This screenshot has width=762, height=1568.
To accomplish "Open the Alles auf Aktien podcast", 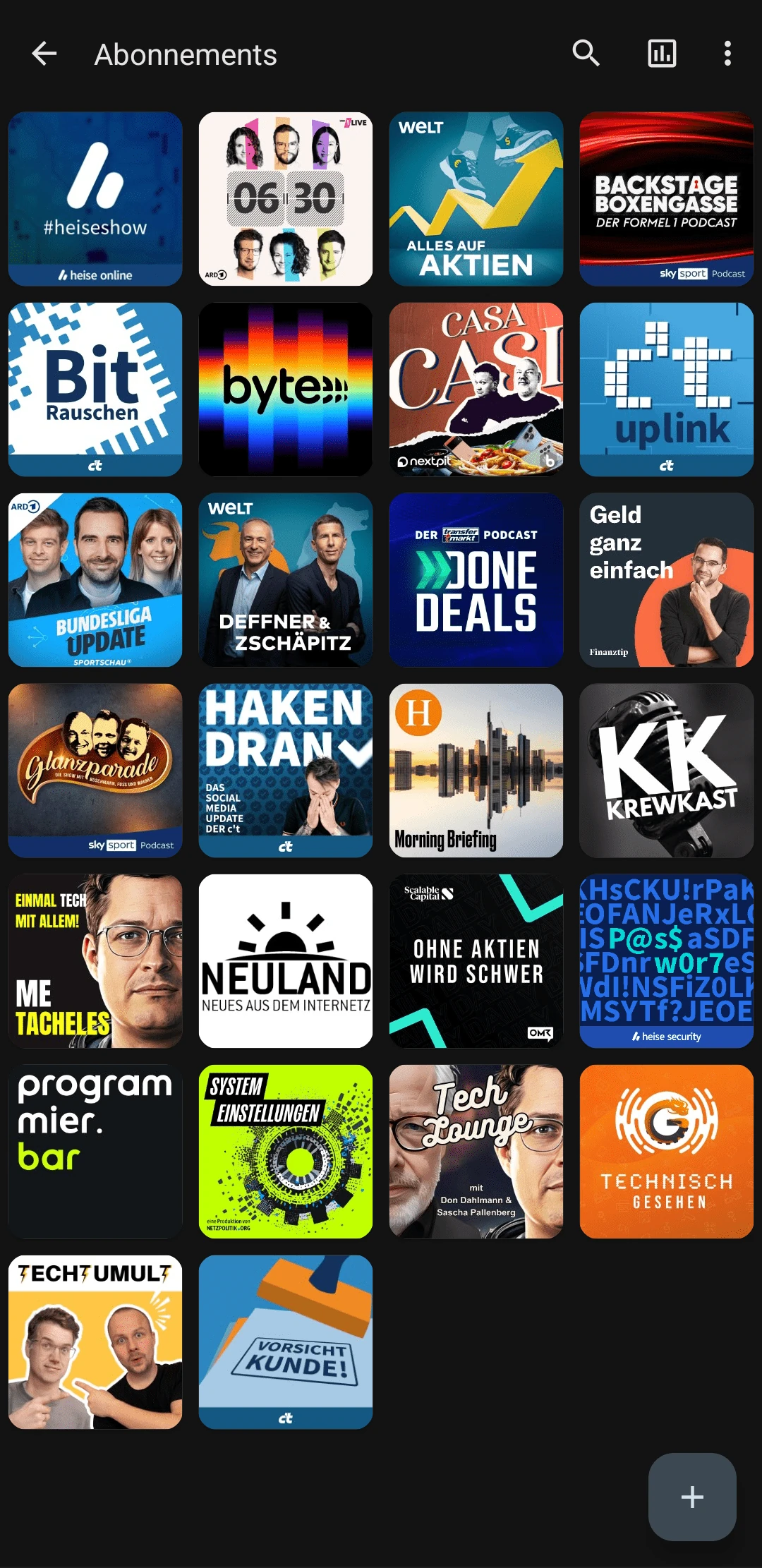I will (x=476, y=199).
